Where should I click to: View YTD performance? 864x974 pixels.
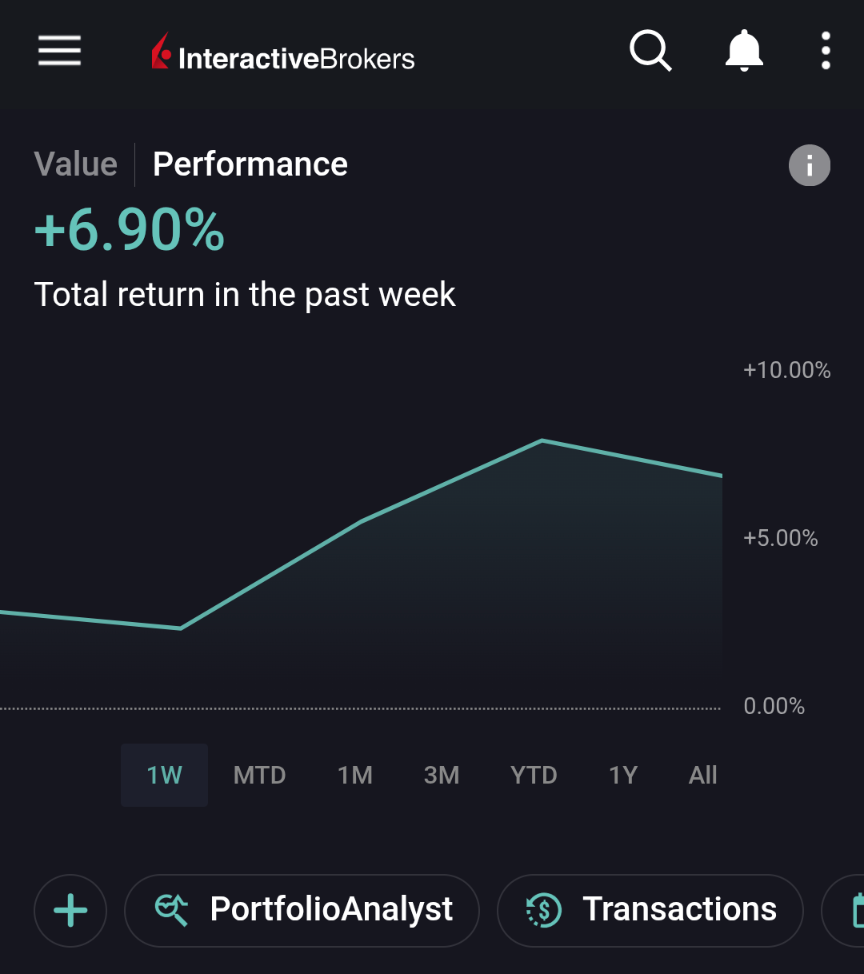point(533,775)
